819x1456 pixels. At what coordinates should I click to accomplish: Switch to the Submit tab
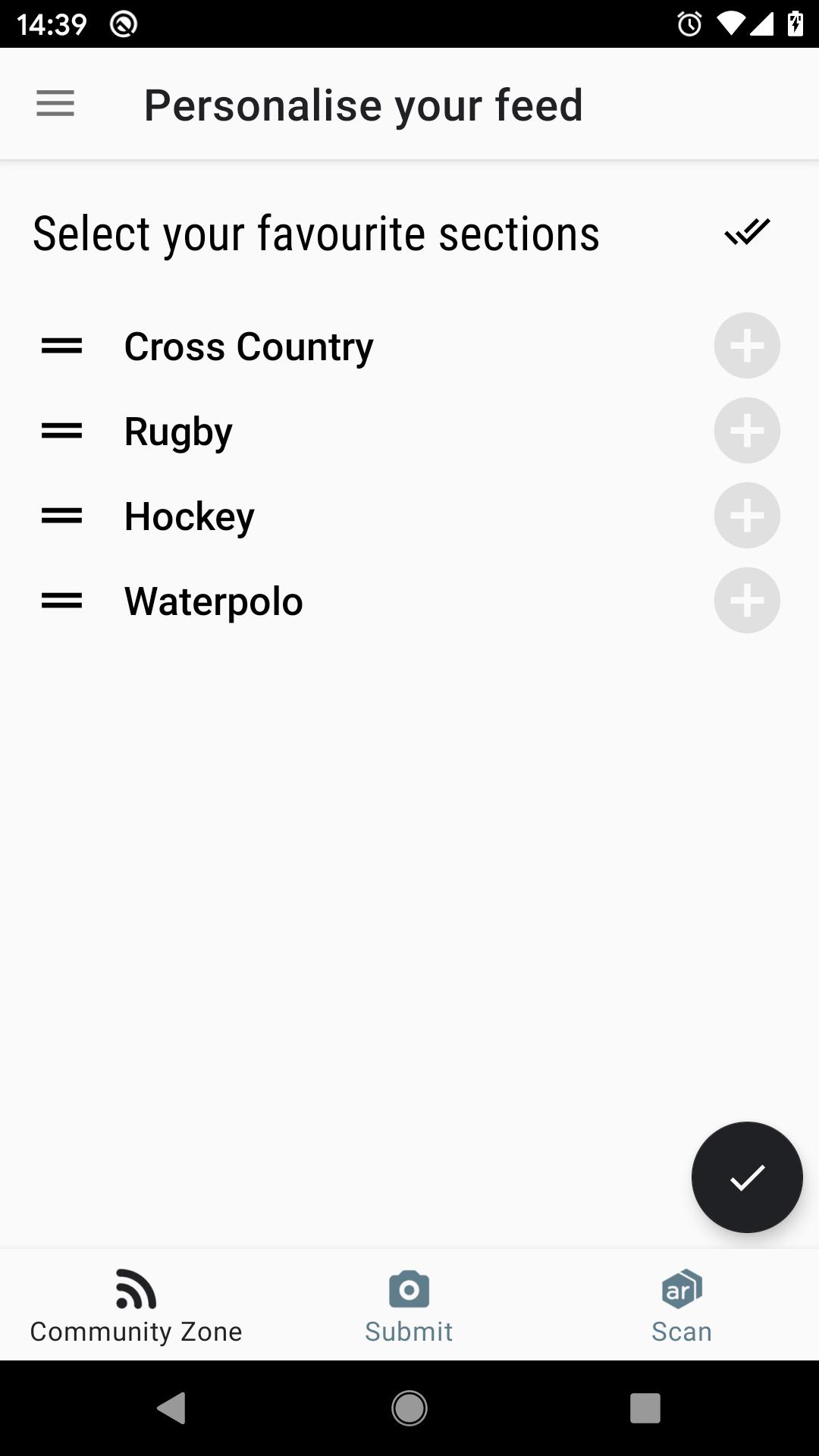409,1306
